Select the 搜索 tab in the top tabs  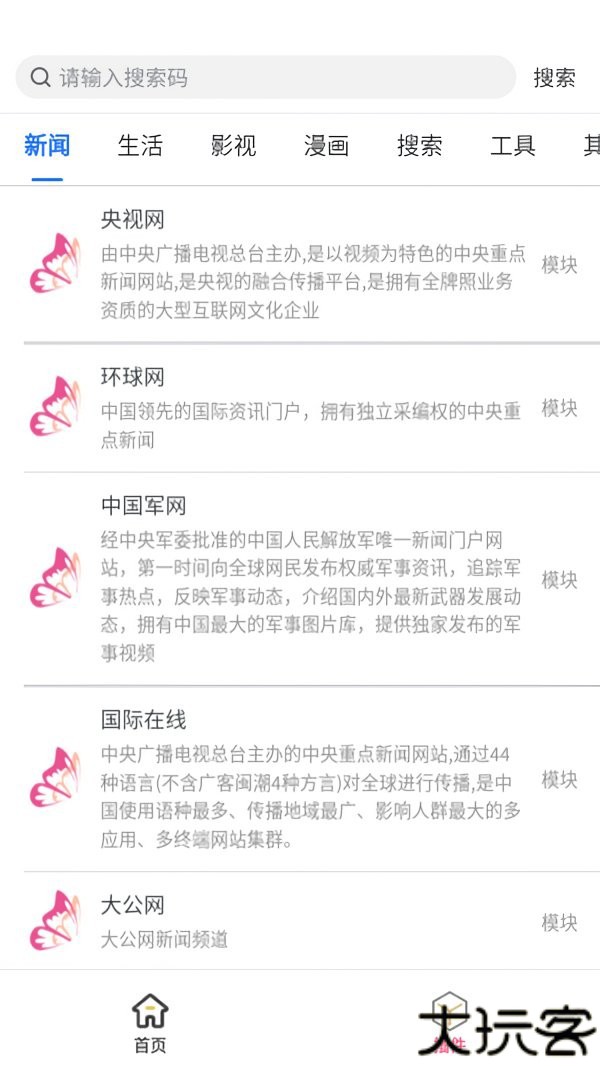pos(419,146)
